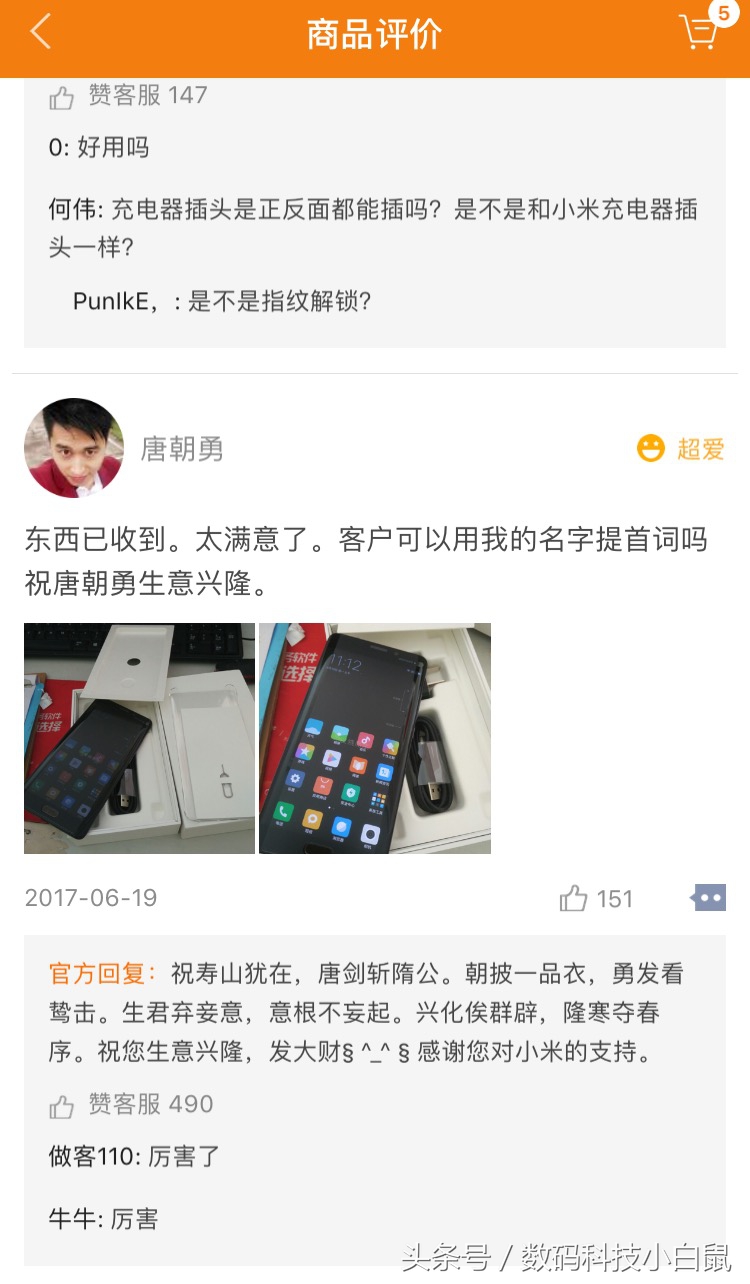View the first review photo of the open box
Screen dimensions: 750x1284
139,738
